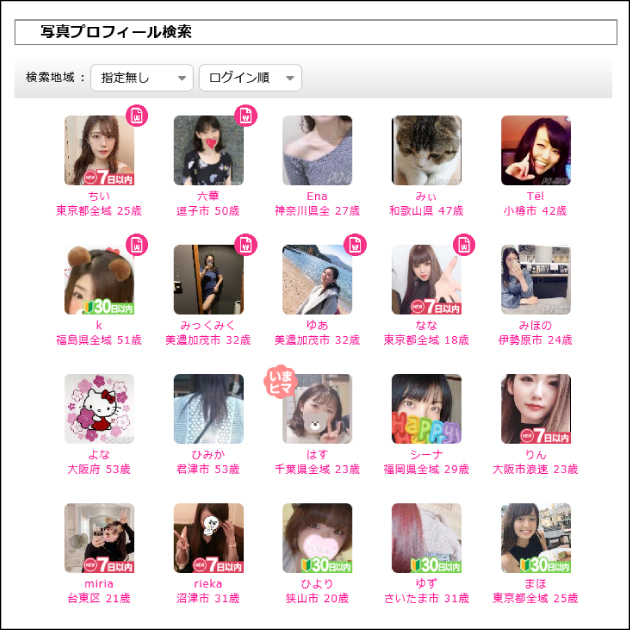Open はす's profile marked いまヒマ

click(x=317, y=409)
